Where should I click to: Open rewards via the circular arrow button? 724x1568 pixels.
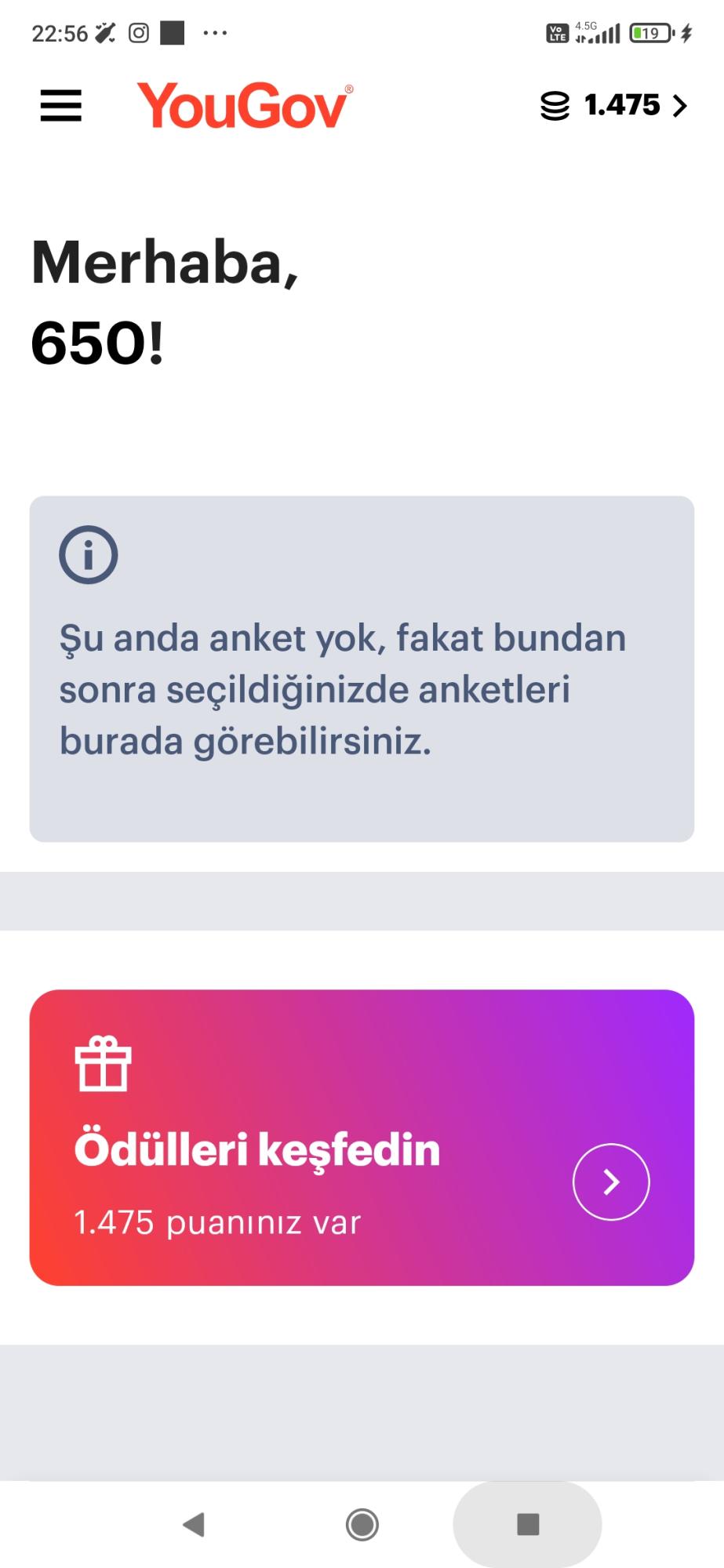click(x=611, y=1181)
